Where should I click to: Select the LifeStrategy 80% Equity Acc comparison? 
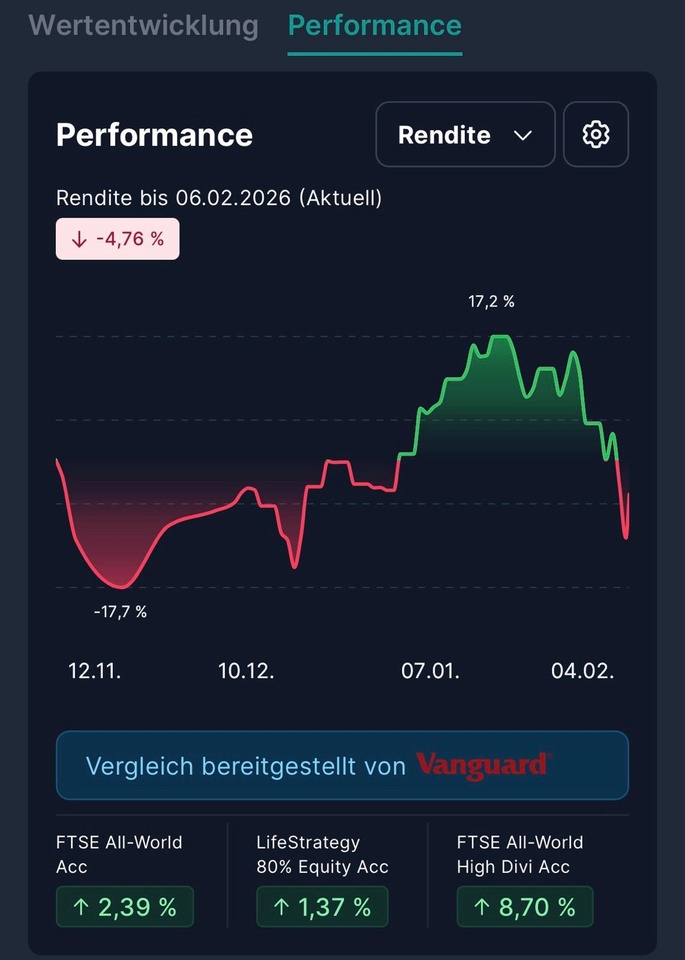point(322,880)
